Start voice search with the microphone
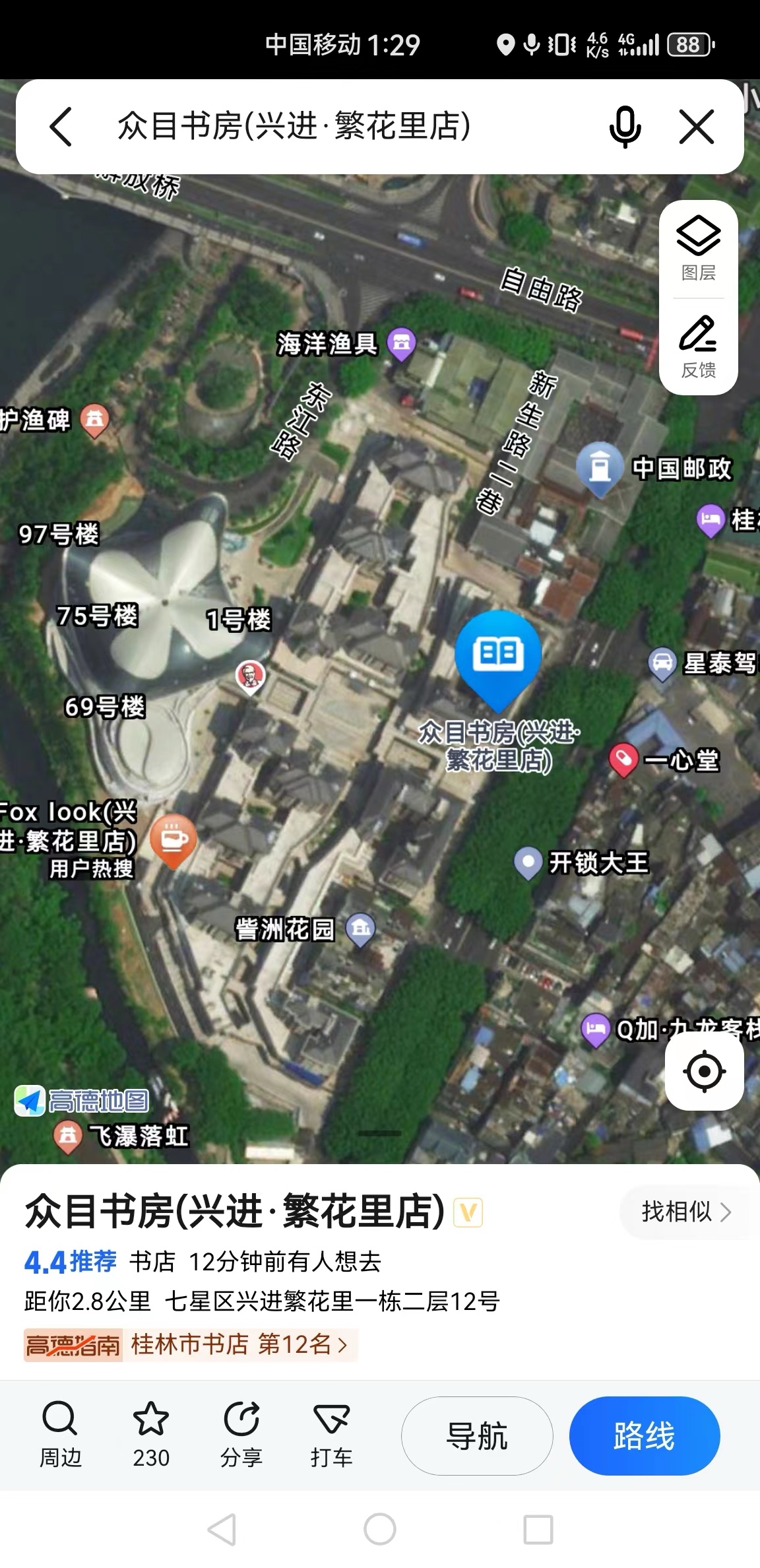Image resolution: width=760 pixels, height=1568 pixels. pyautogui.click(x=624, y=126)
